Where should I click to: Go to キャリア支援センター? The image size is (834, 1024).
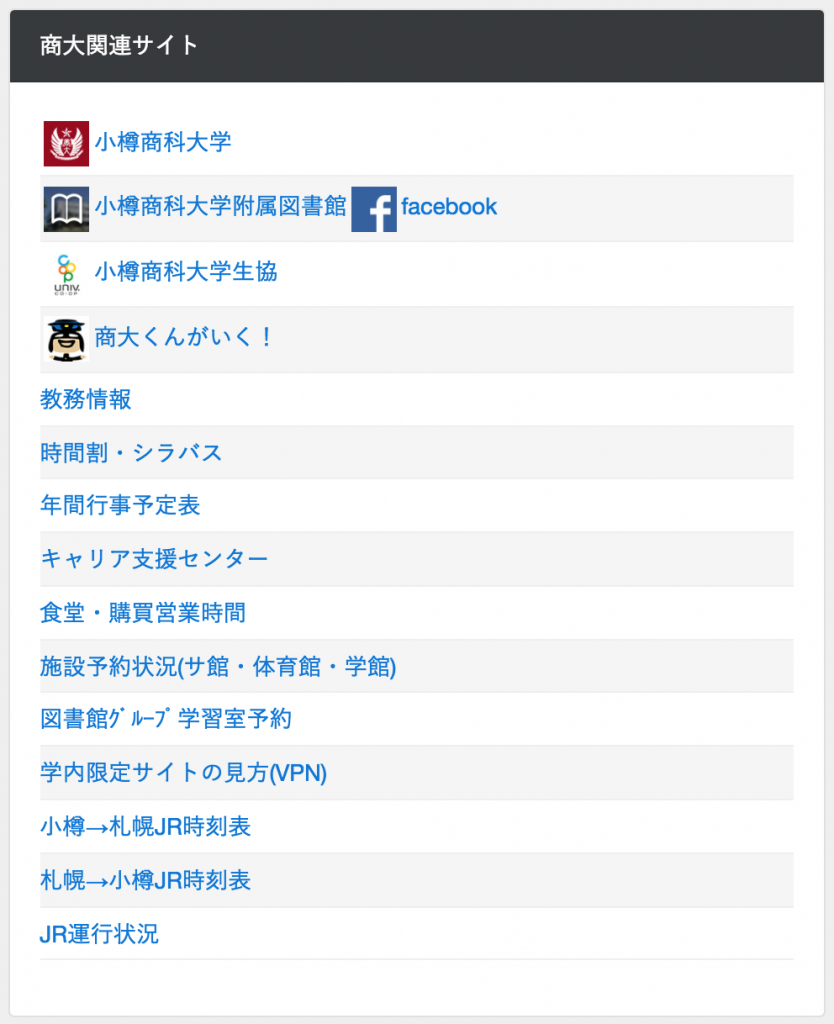point(154,559)
